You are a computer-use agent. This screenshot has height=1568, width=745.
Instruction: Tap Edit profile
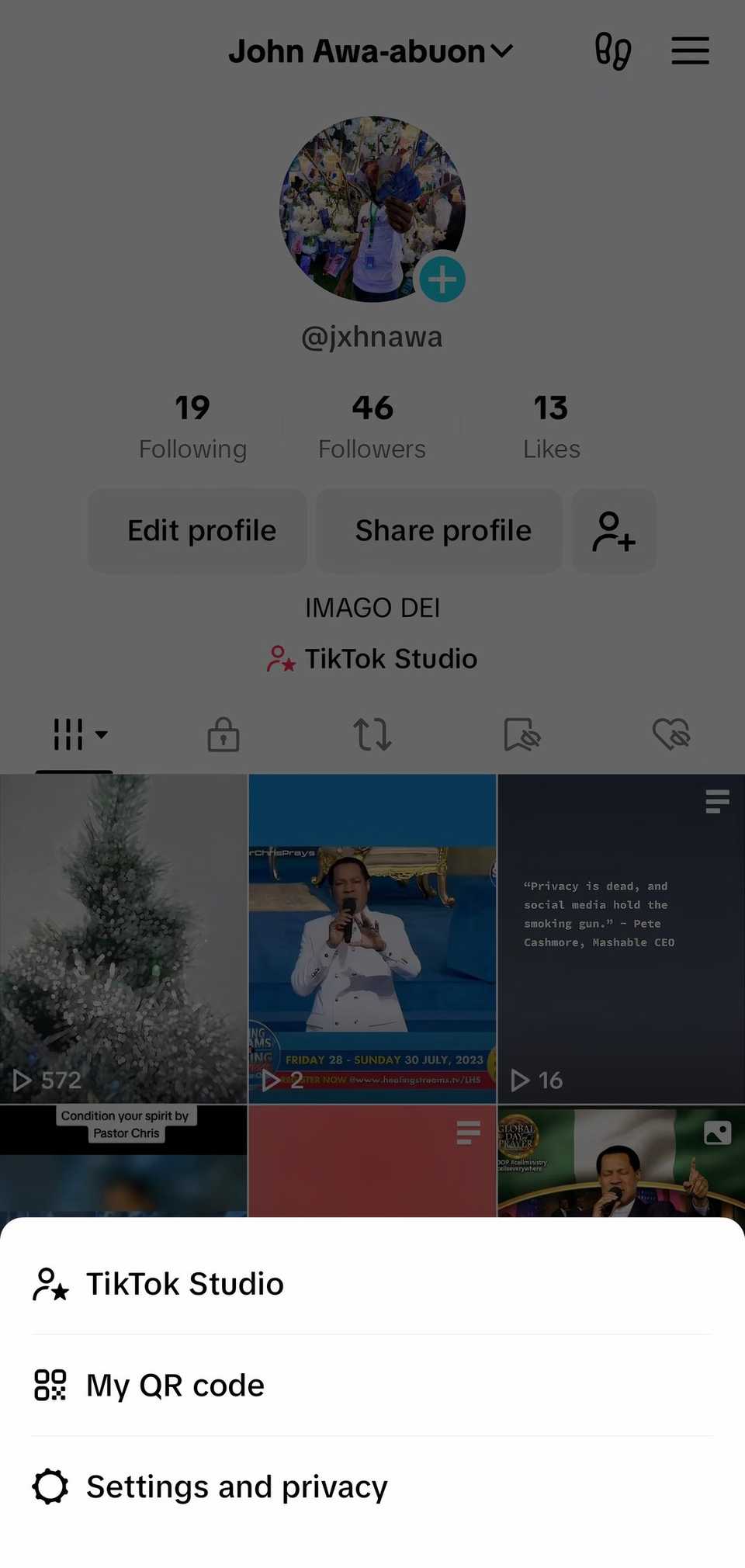pyautogui.click(x=197, y=530)
